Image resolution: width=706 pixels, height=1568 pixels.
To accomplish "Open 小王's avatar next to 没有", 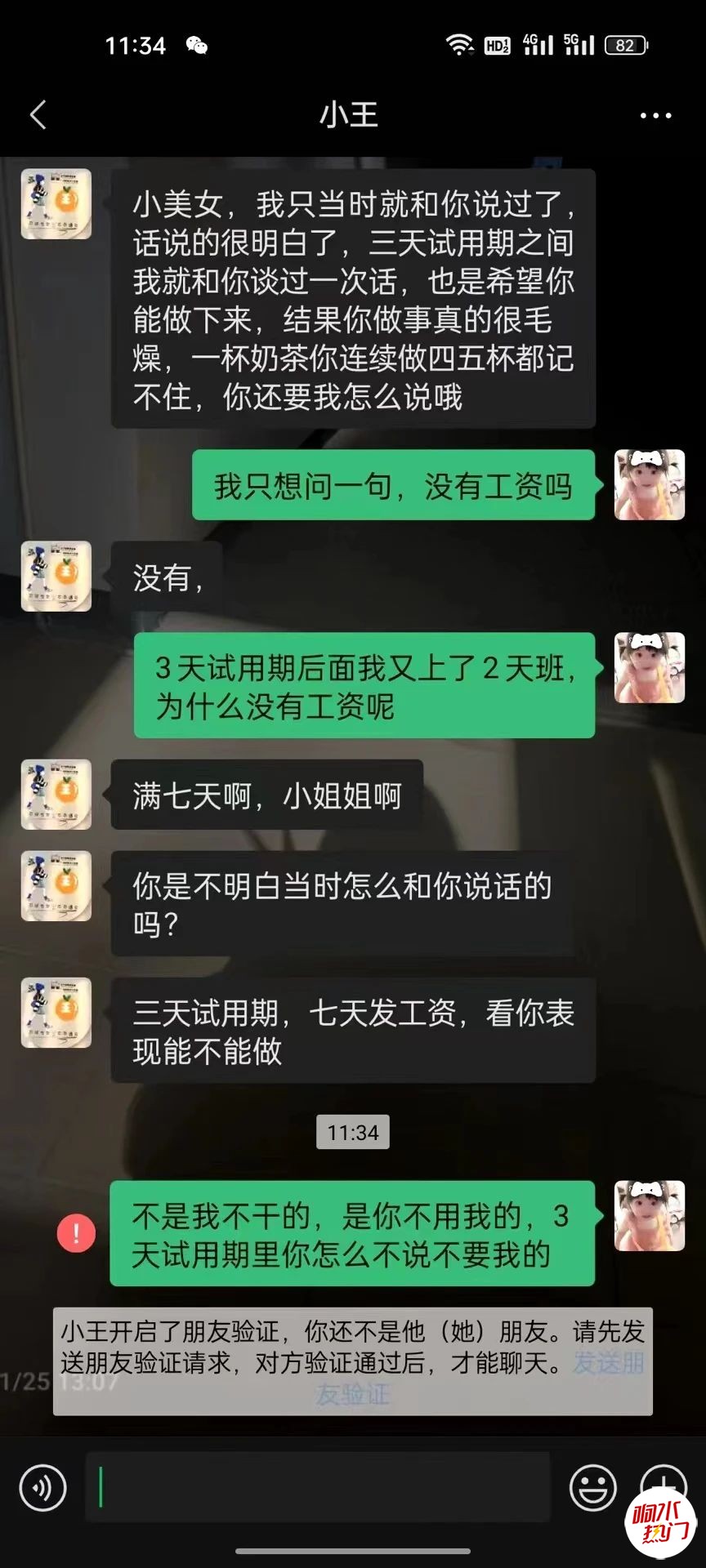I will pyautogui.click(x=56, y=577).
